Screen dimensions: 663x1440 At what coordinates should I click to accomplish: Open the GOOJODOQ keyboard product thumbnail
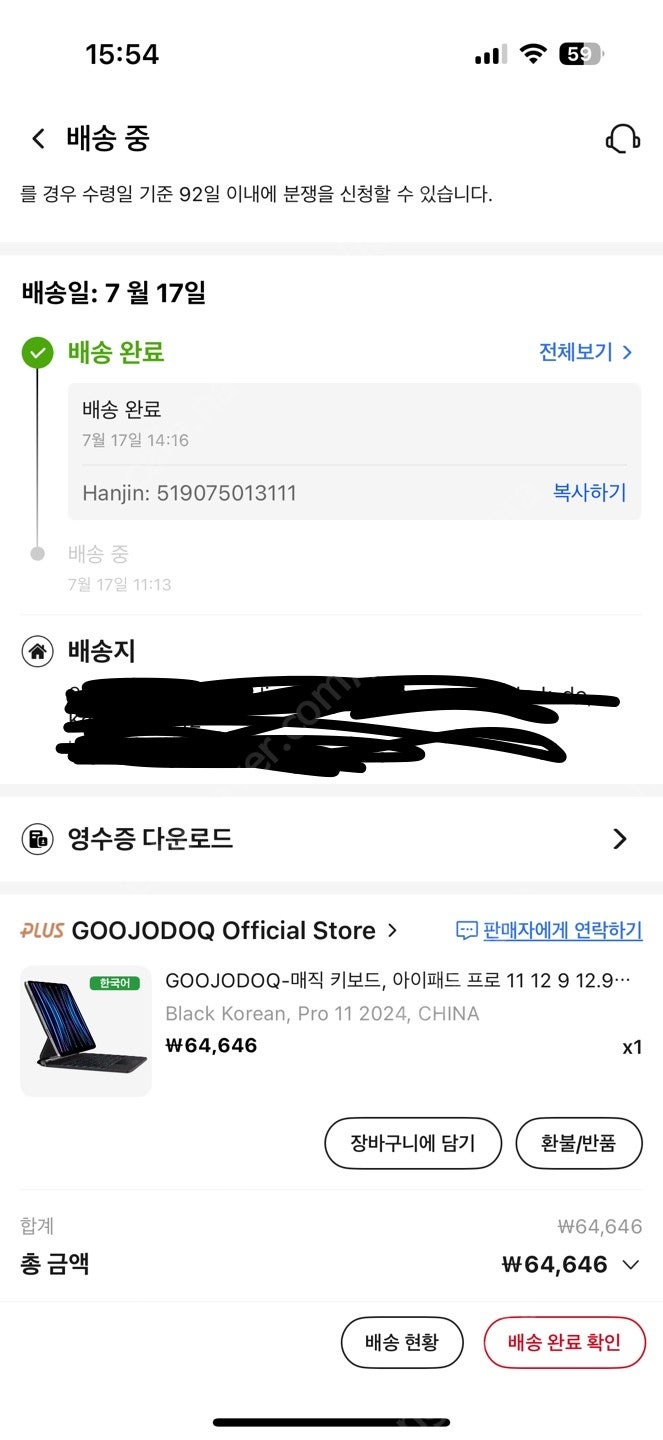[86, 1031]
